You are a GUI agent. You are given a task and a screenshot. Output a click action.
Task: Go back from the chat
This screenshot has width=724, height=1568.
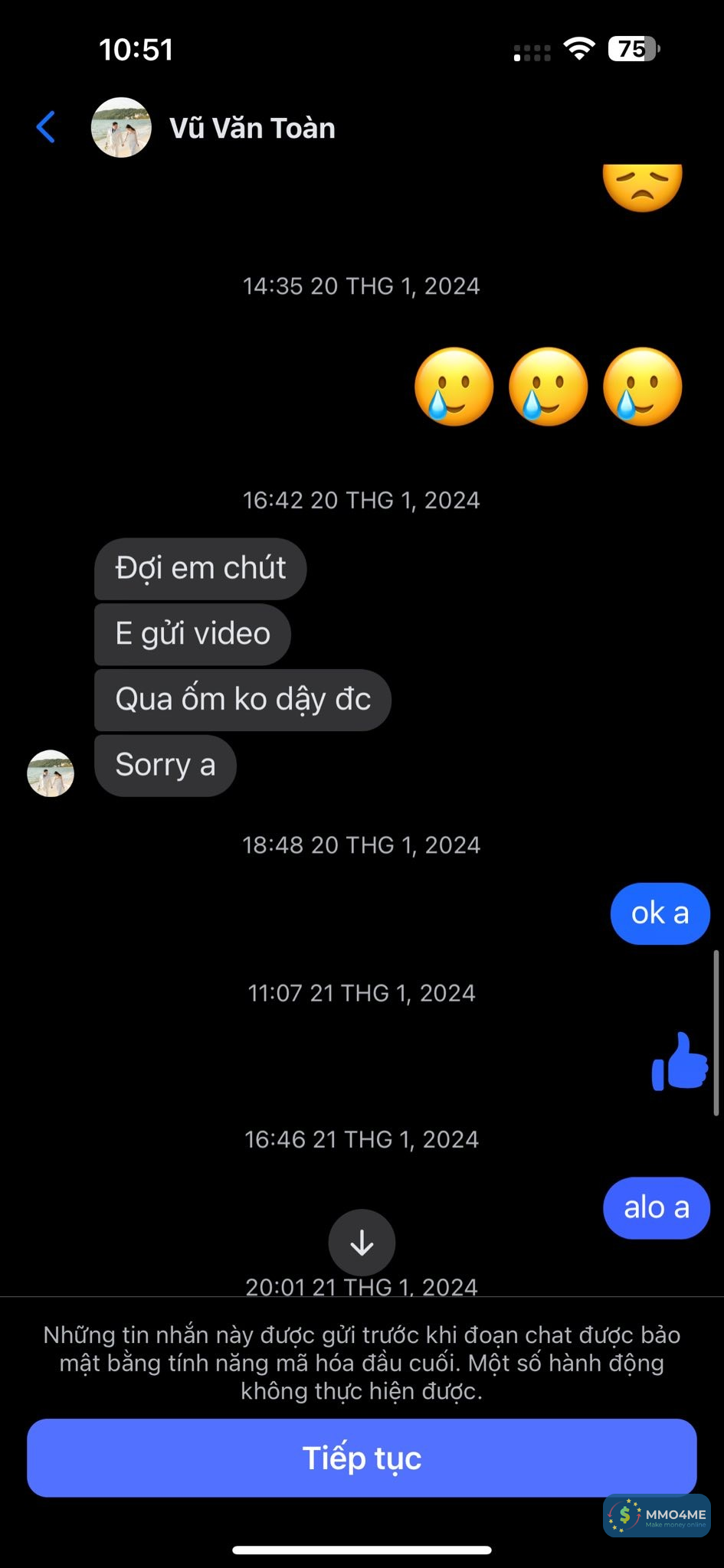[x=46, y=127]
